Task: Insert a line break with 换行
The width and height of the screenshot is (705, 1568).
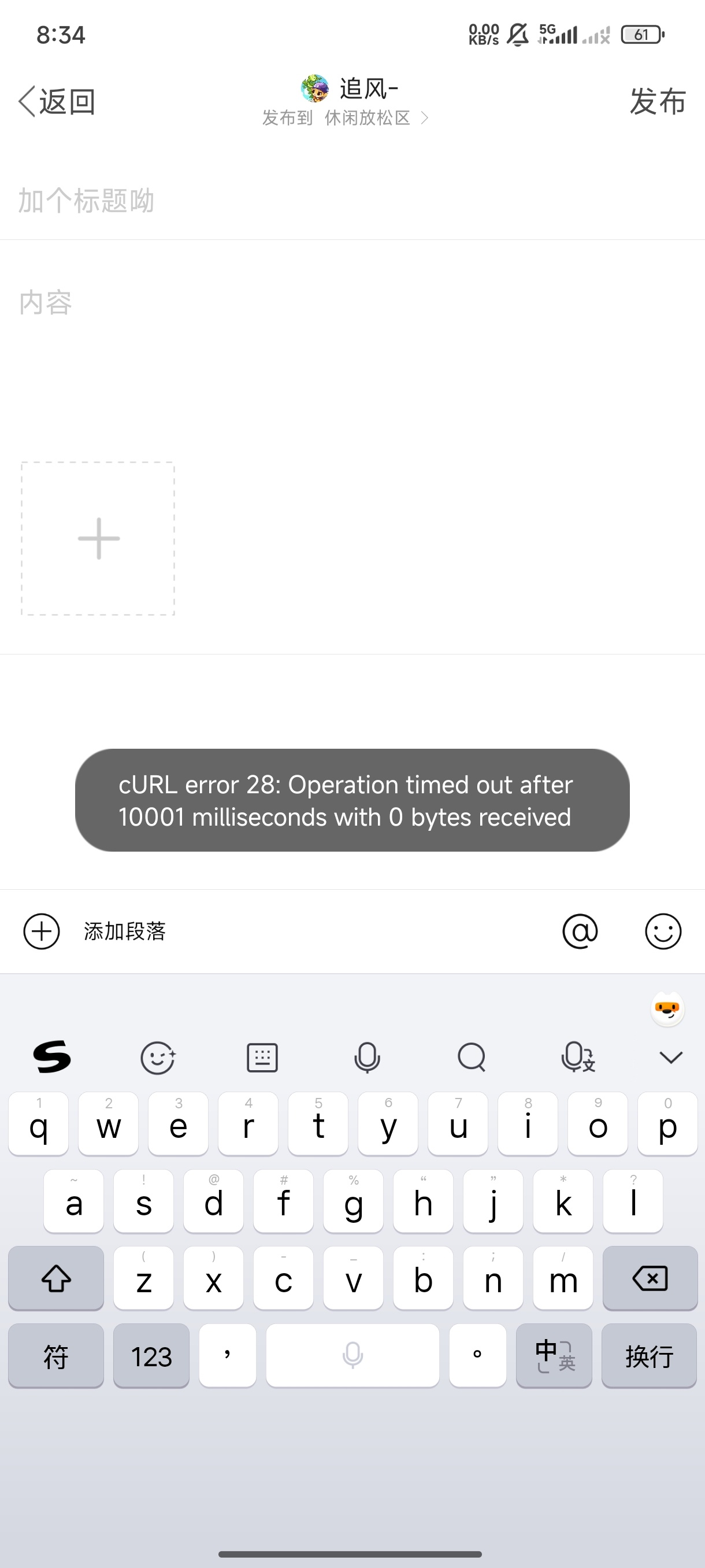Action: (649, 1356)
